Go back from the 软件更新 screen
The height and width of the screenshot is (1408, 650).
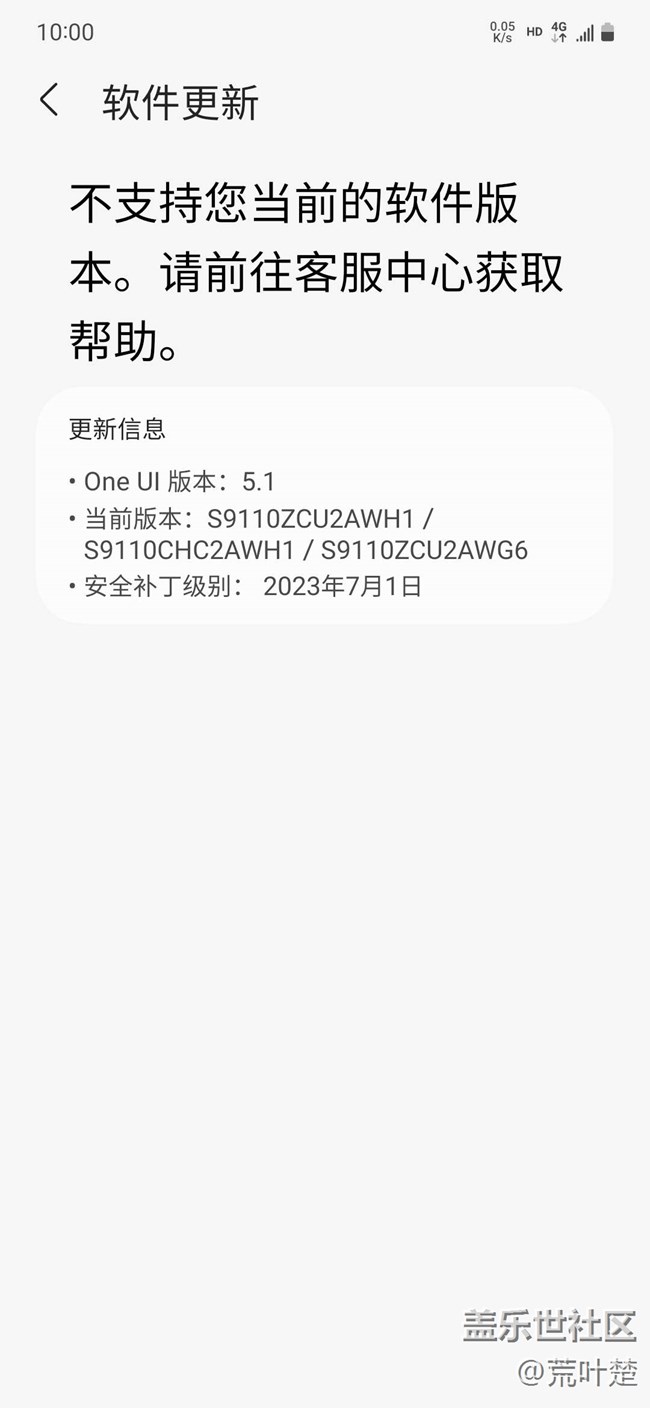(49, 101)
